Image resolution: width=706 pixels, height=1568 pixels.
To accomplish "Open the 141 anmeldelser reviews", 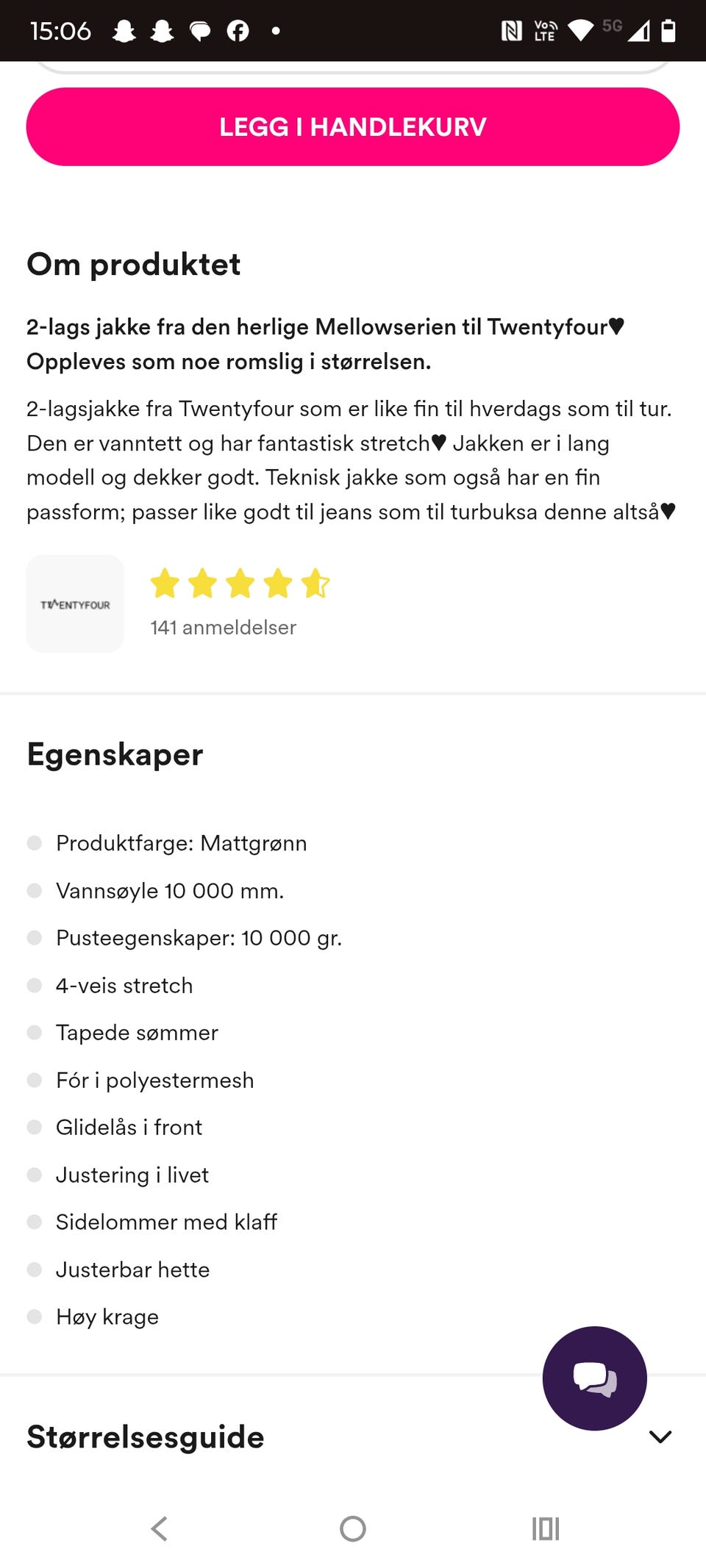I will point(223,627).
